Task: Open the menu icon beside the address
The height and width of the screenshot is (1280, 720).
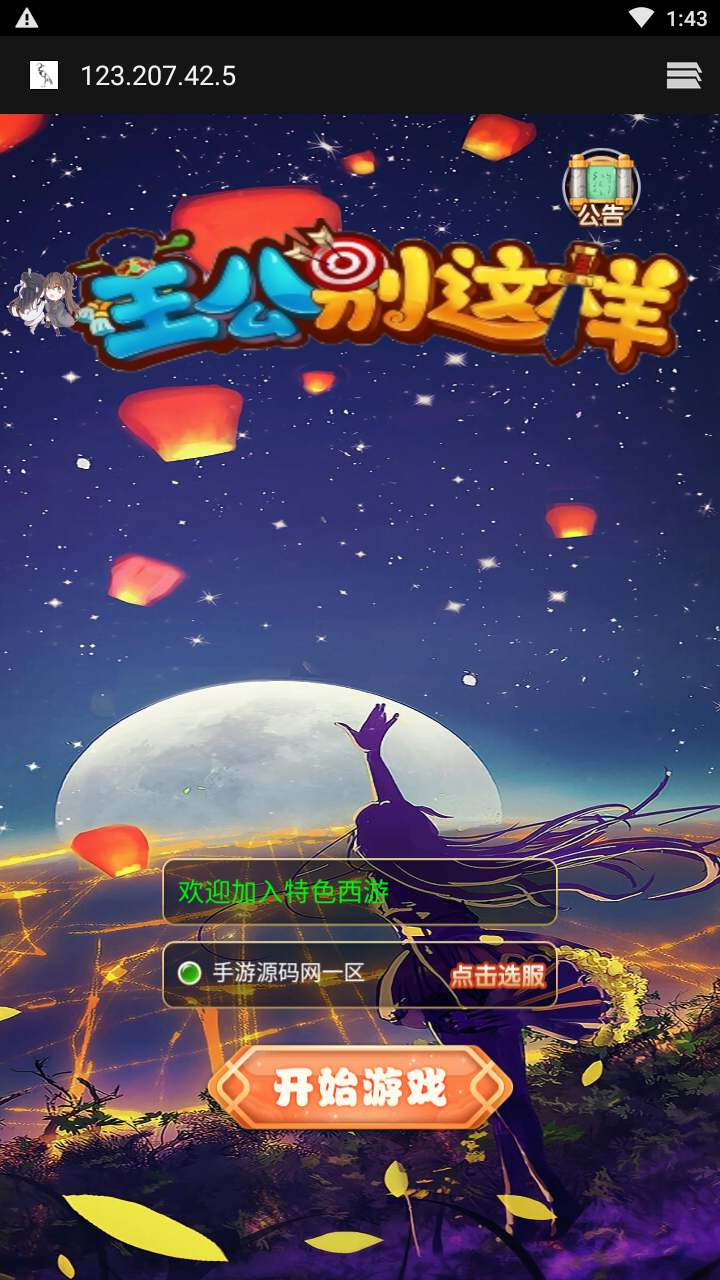Action: (x=684, y=76)
